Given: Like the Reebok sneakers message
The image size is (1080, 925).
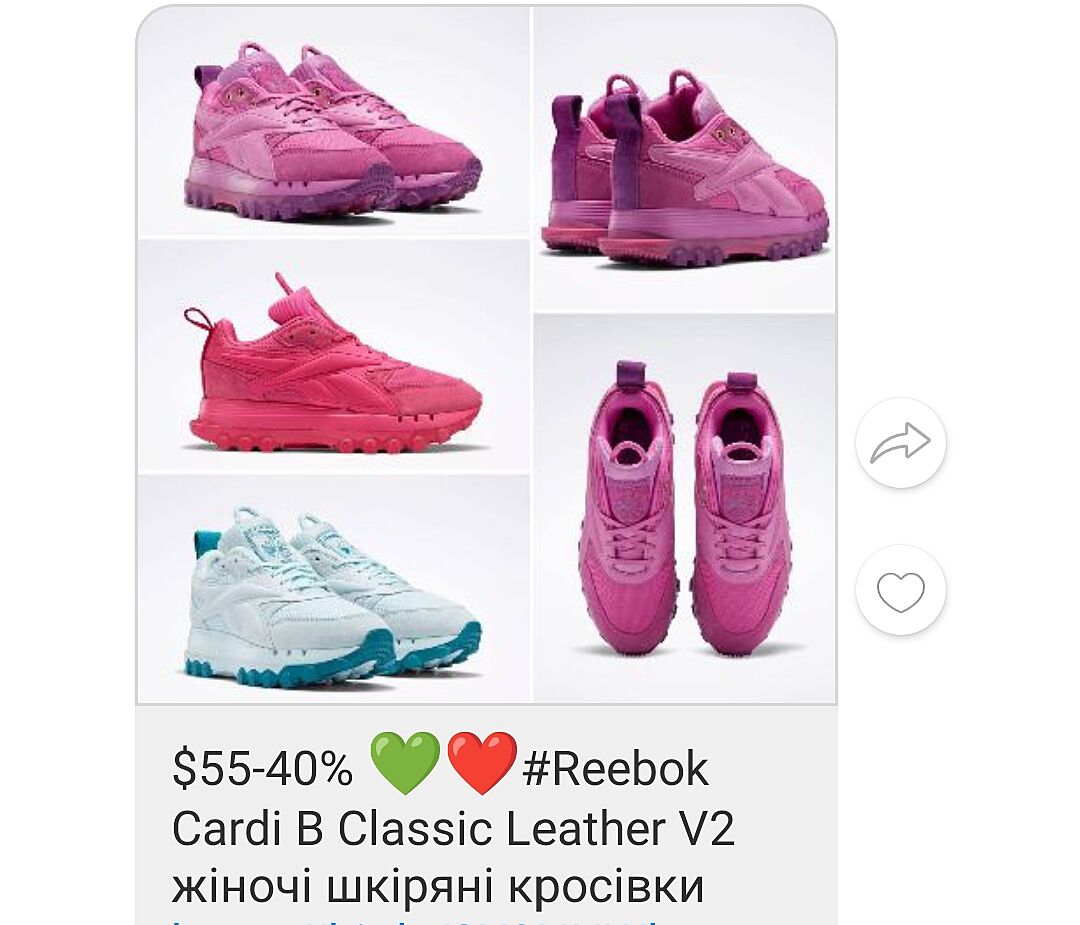Looking at the screenshot, I should 900,591.
